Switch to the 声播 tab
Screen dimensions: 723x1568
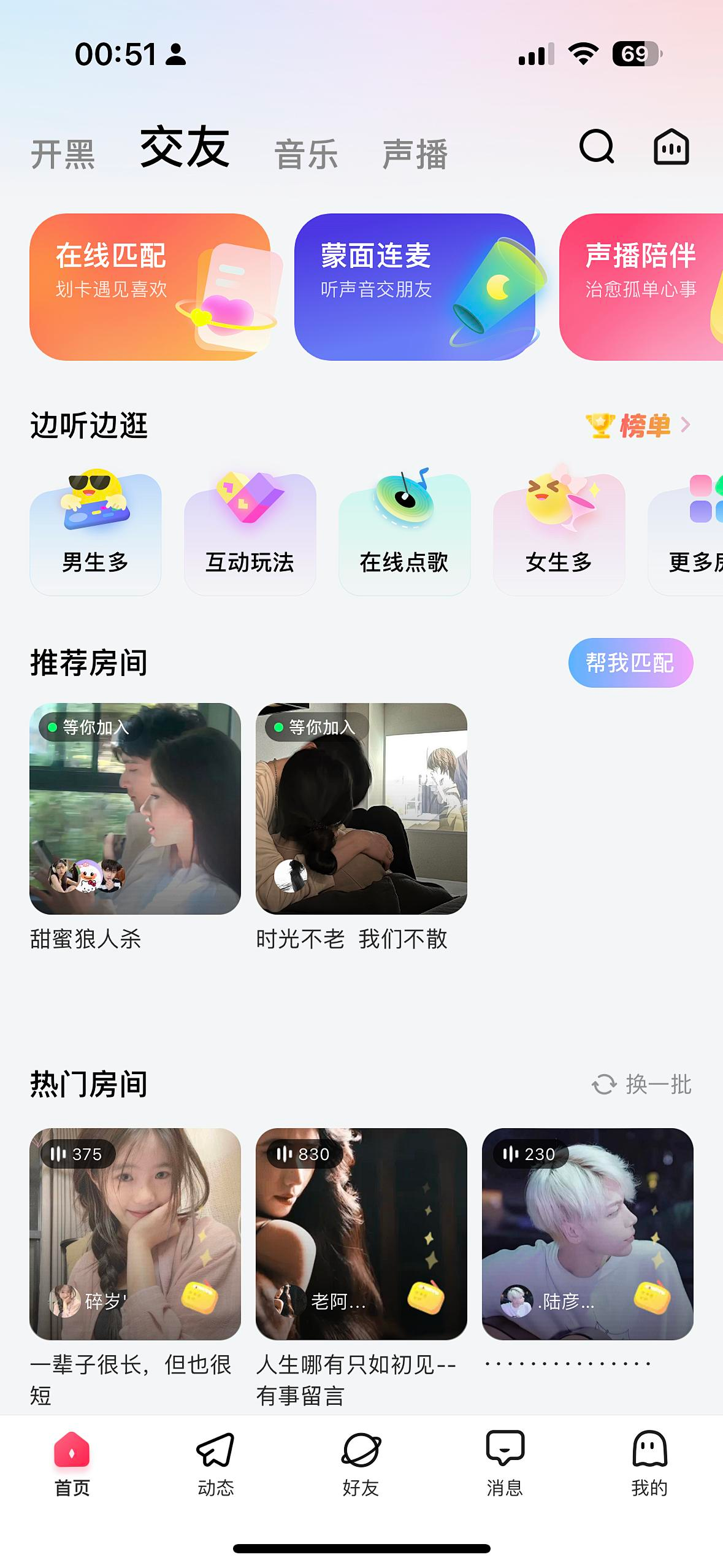click(415, 153)
